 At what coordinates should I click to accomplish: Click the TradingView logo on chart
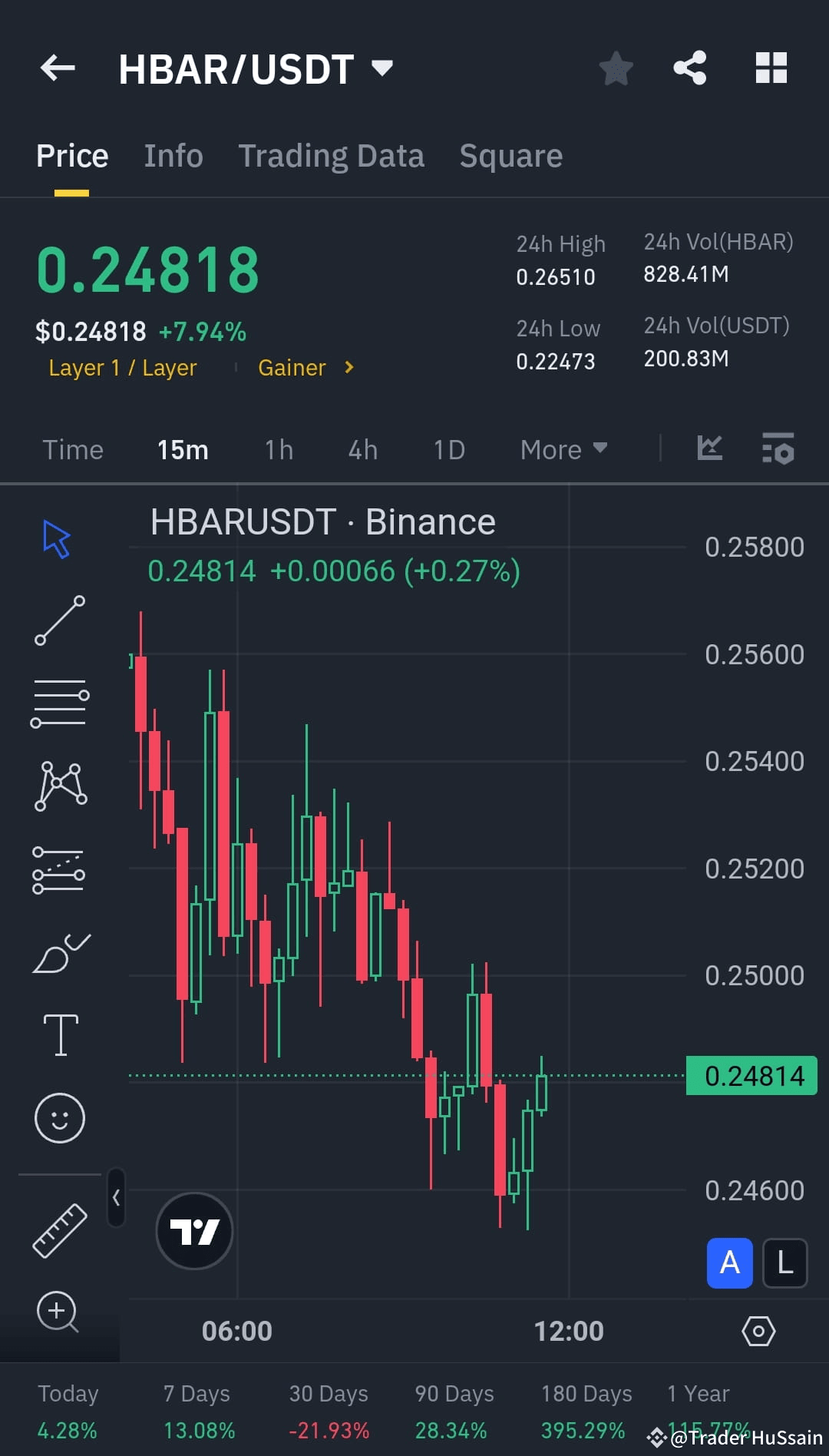[x=193, y=1230]
